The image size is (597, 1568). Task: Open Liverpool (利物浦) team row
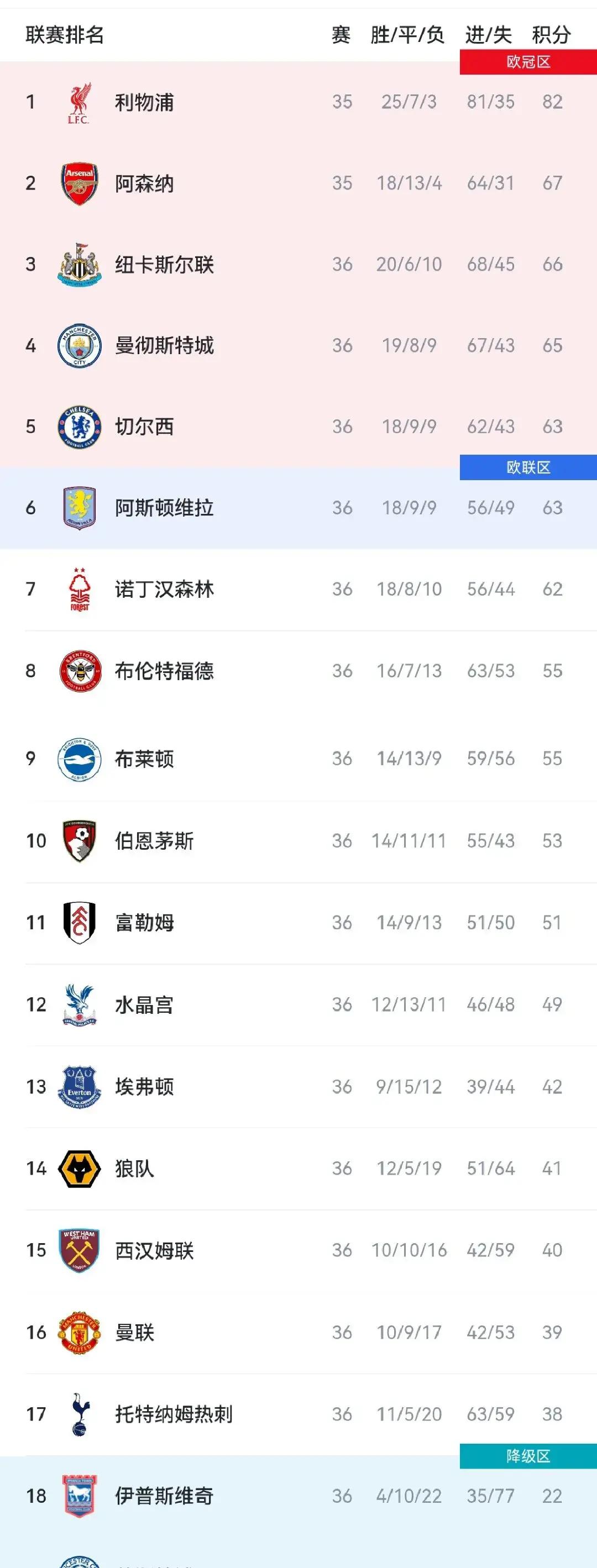click(144, 102)
